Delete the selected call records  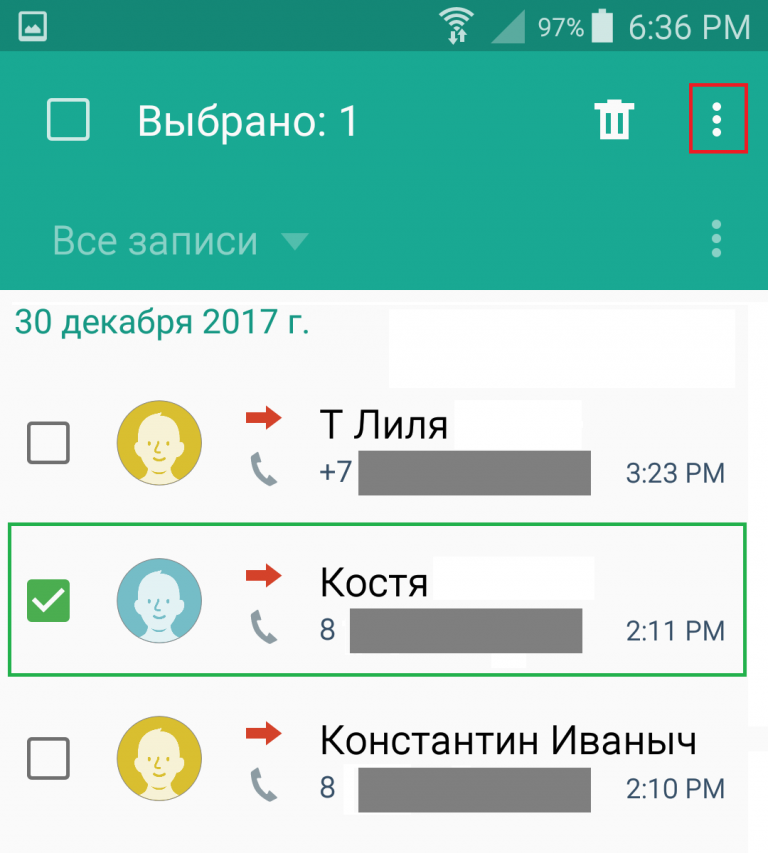[x=614, y=121]
